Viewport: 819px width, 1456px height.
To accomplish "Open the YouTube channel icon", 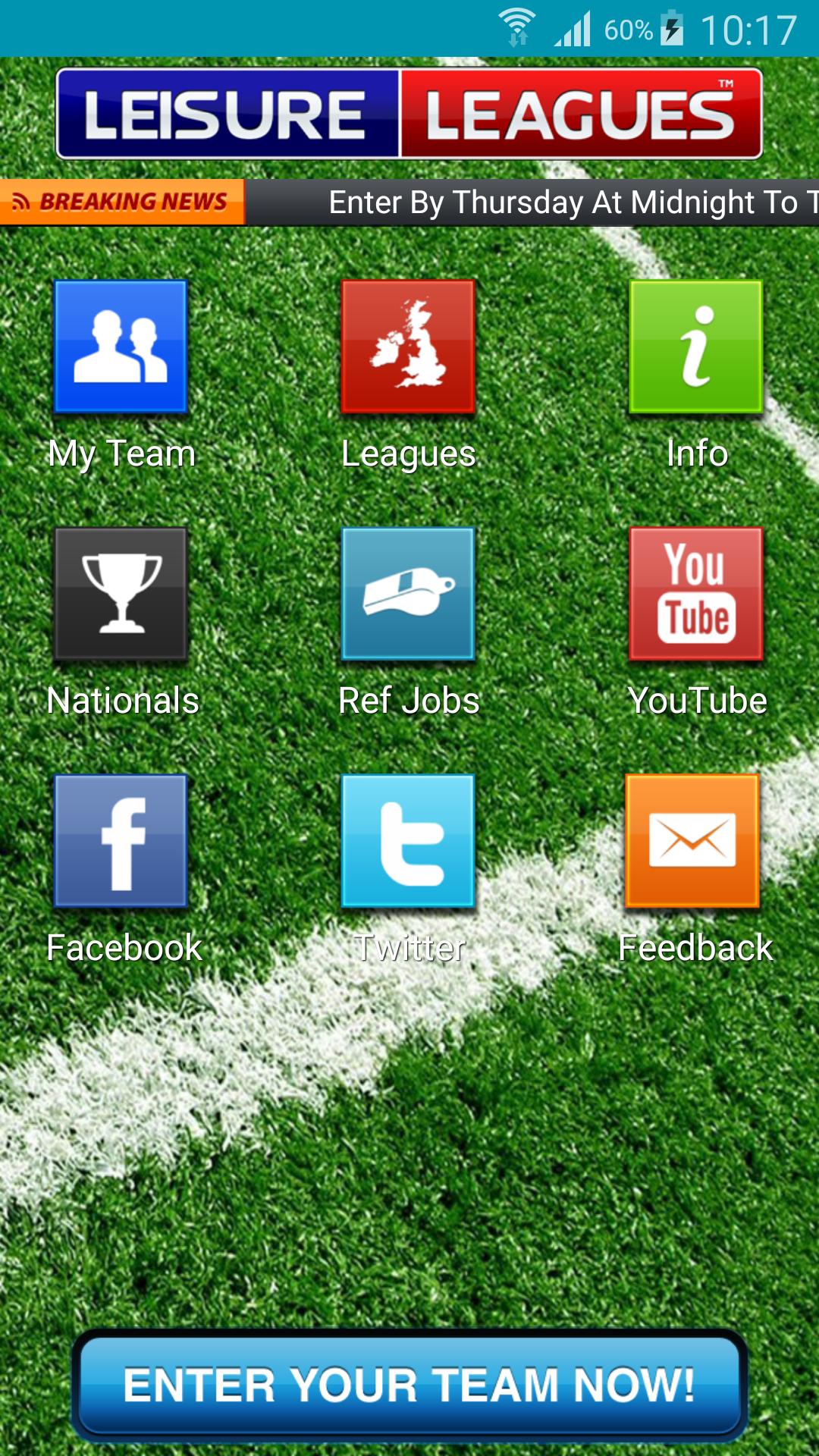I will point(695,594).
